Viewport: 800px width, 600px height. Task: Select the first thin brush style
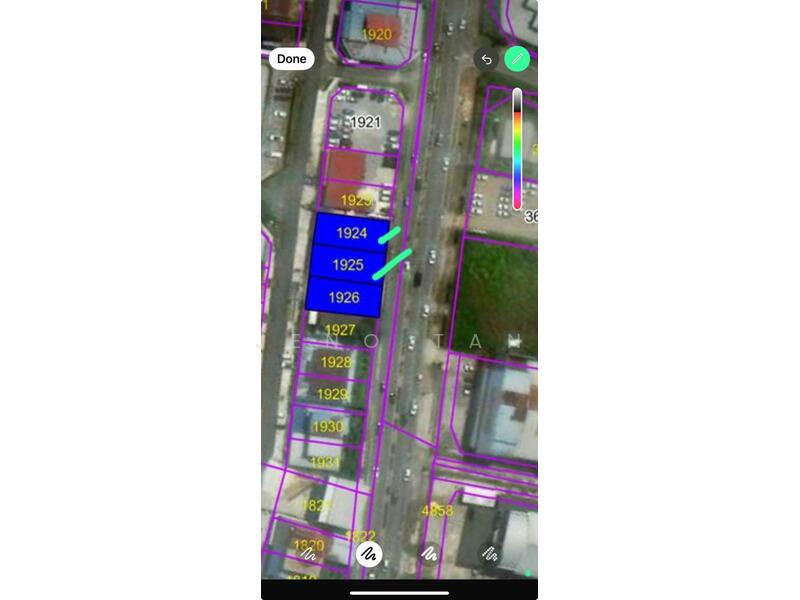[309, 552]
